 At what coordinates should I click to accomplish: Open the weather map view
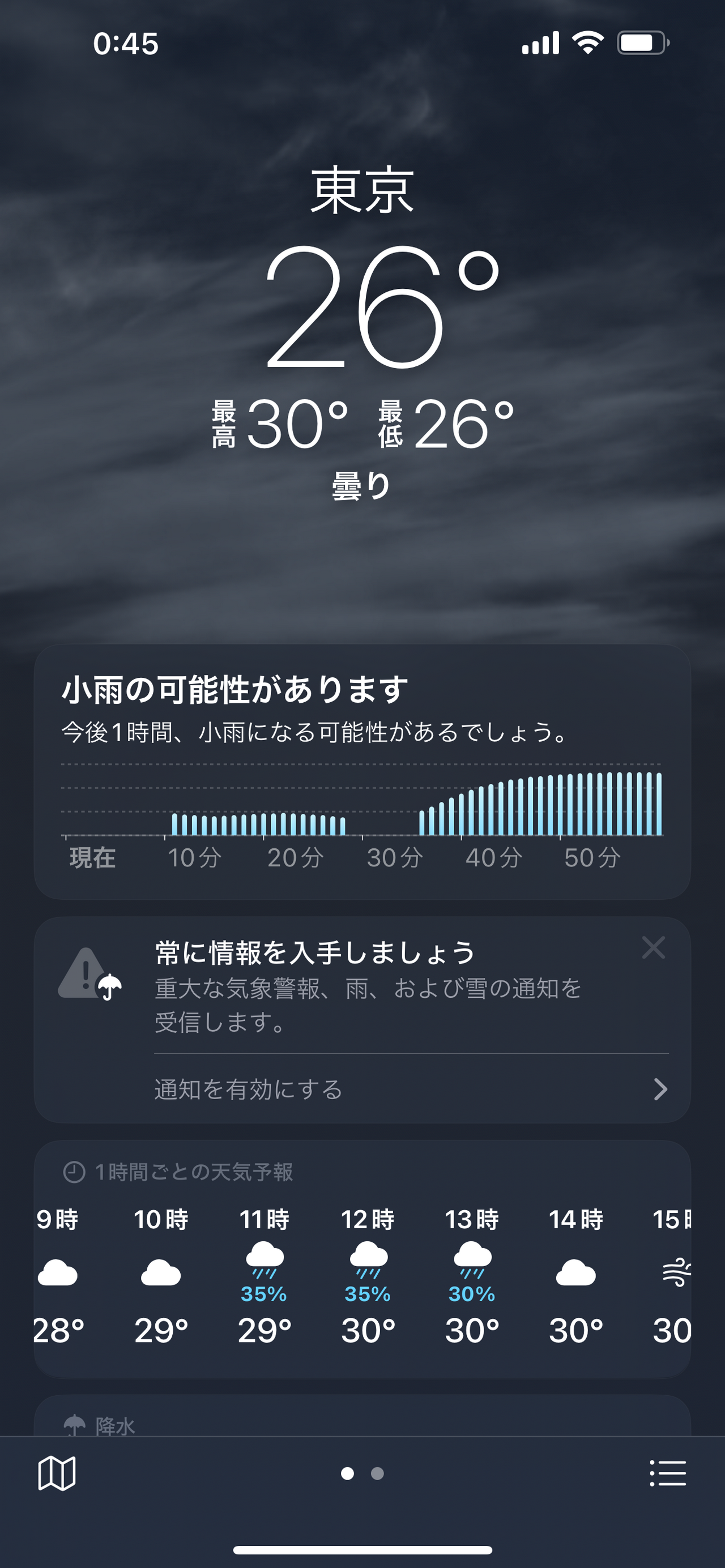(58, 1474)
